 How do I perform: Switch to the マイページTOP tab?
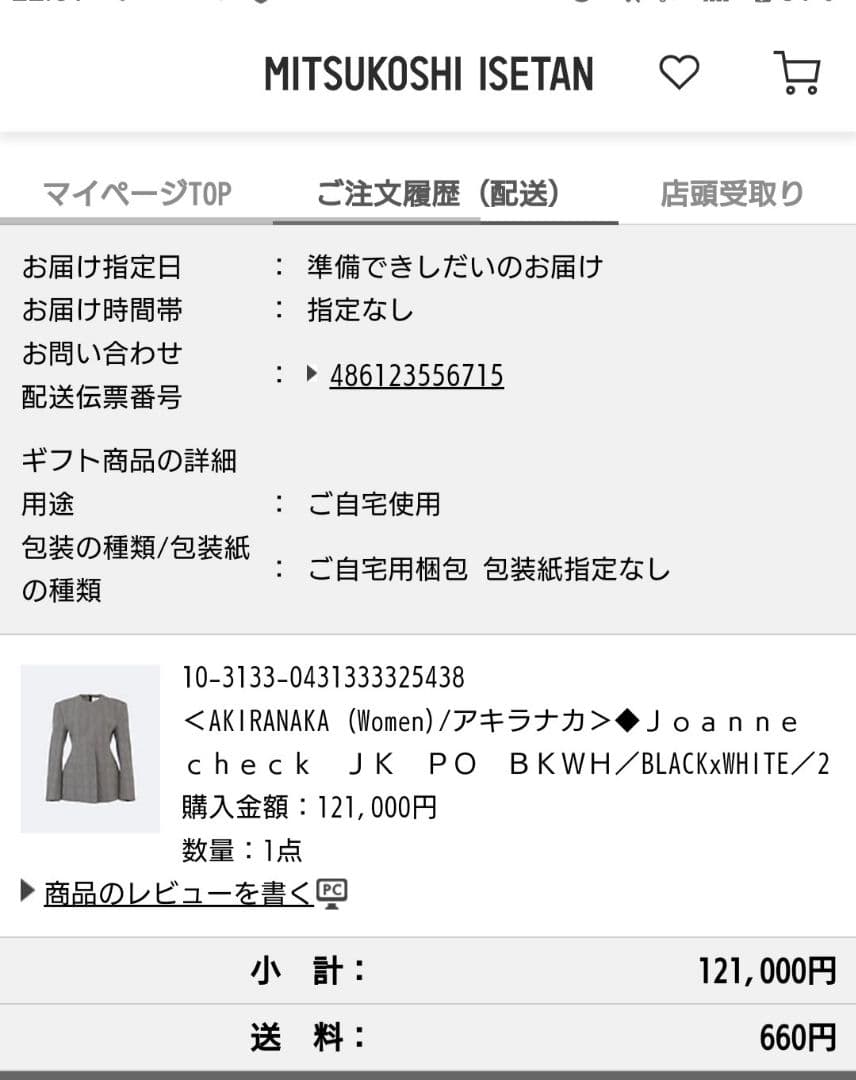pos(136,193)
